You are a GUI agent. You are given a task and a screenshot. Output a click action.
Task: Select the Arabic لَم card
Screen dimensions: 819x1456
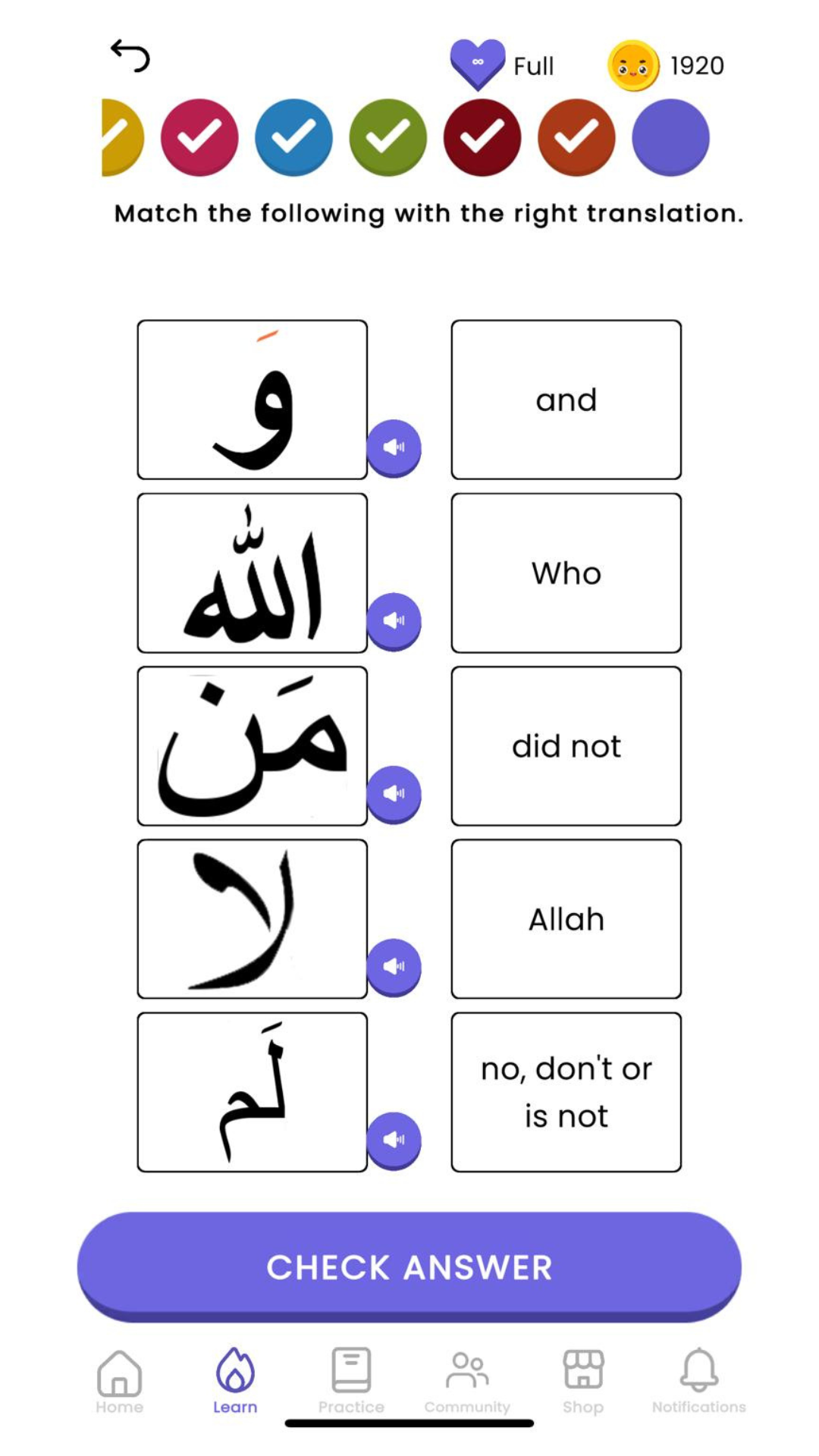(x=252, y=1092)
